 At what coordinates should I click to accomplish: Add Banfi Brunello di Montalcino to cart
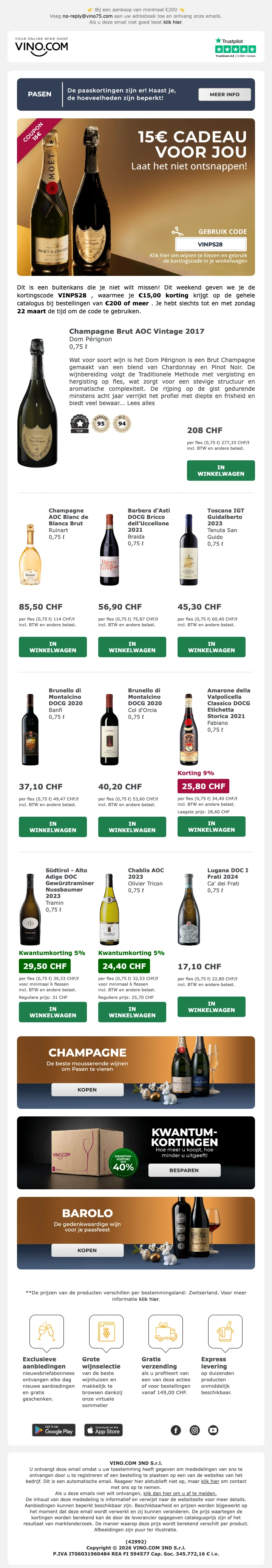click(53, 827)
